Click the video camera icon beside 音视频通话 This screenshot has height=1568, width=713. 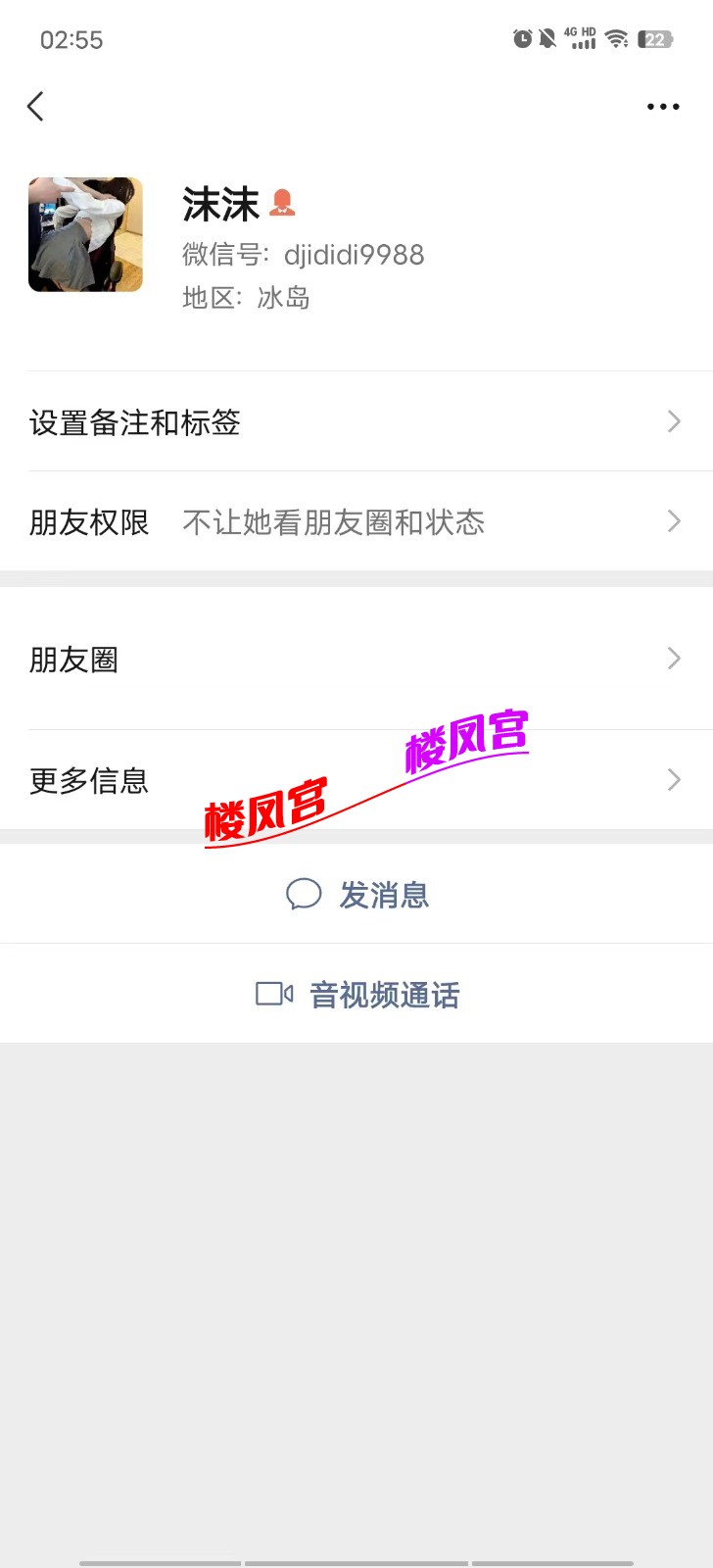point(272,994)
